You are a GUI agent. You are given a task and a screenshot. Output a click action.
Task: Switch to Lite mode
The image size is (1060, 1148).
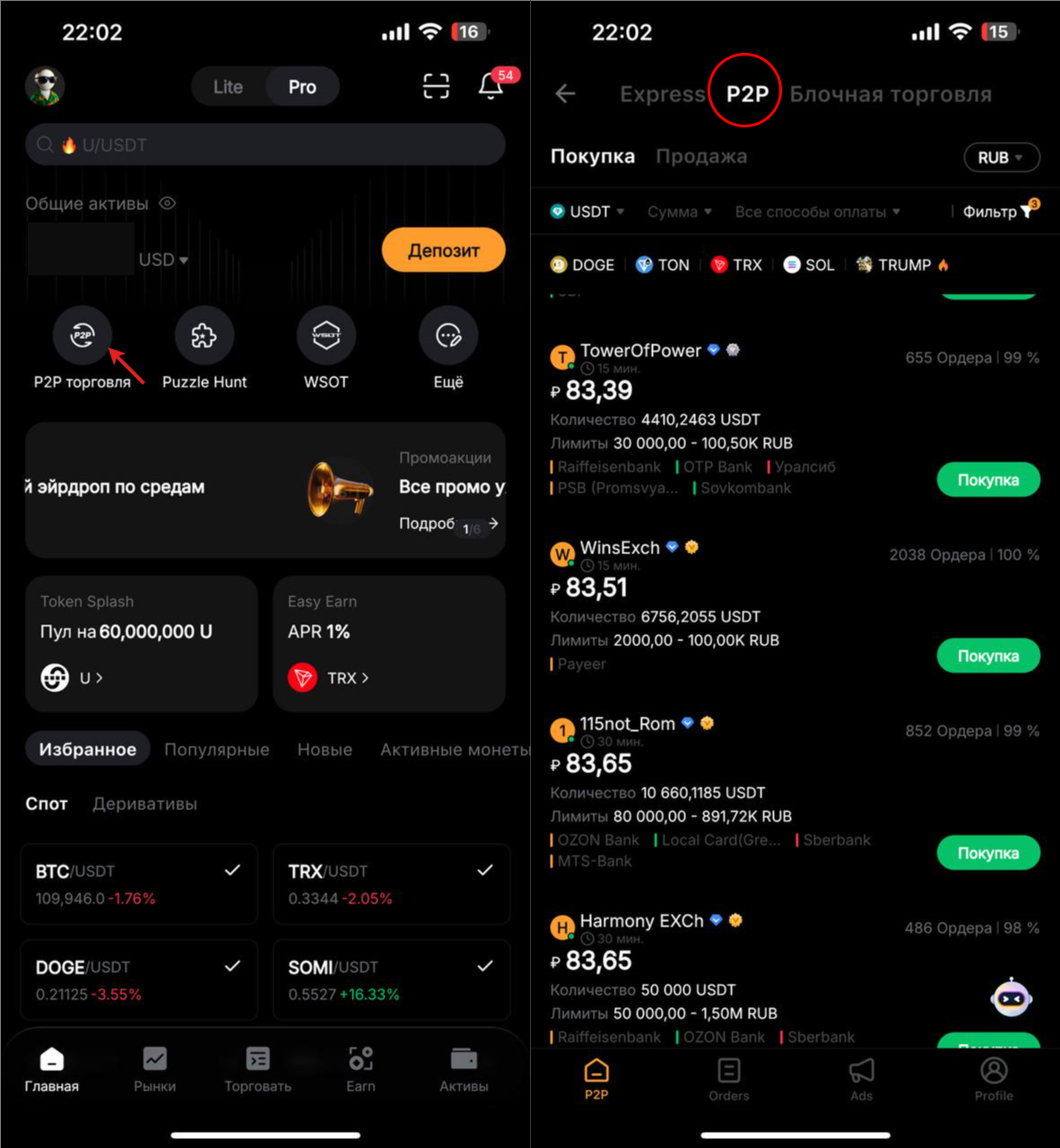pos(228,87)
